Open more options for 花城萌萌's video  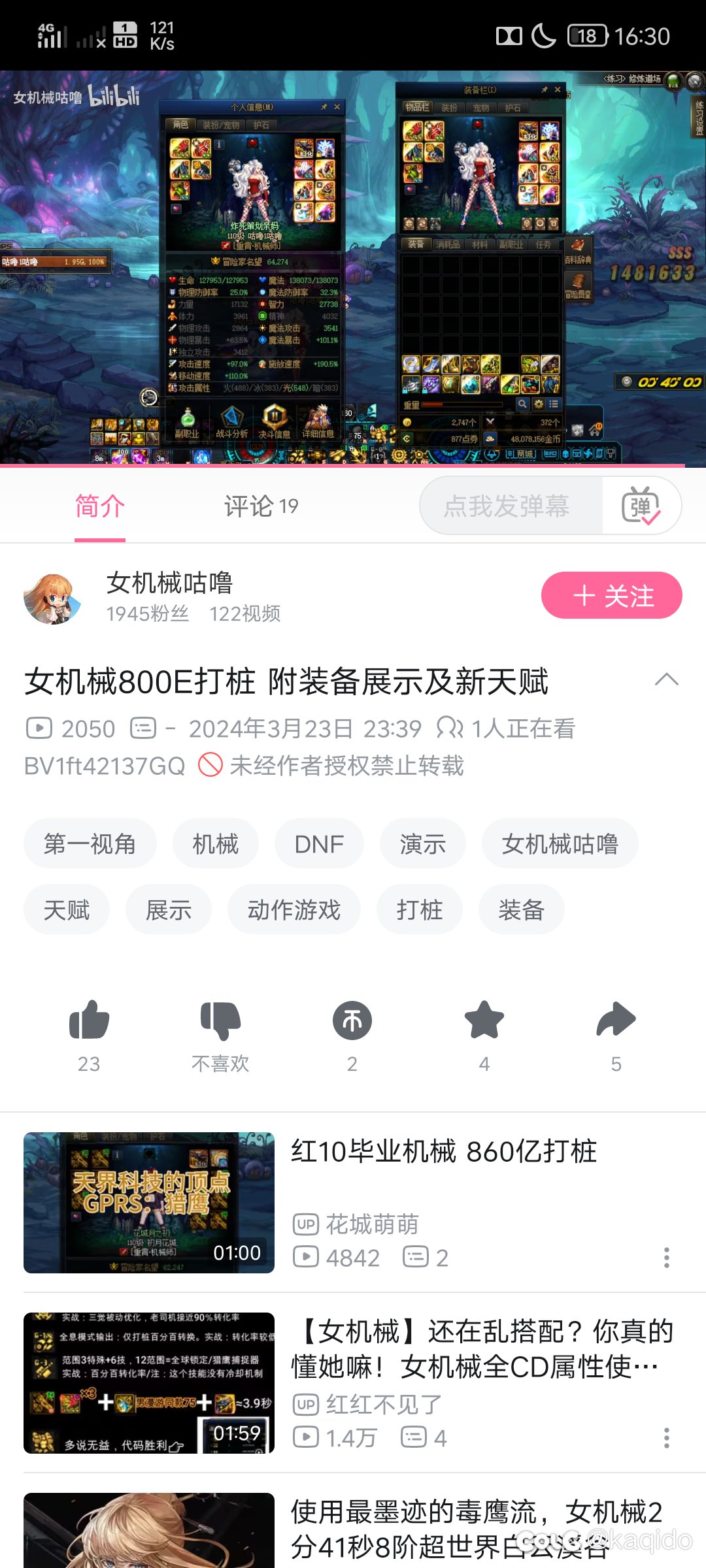666,1258
